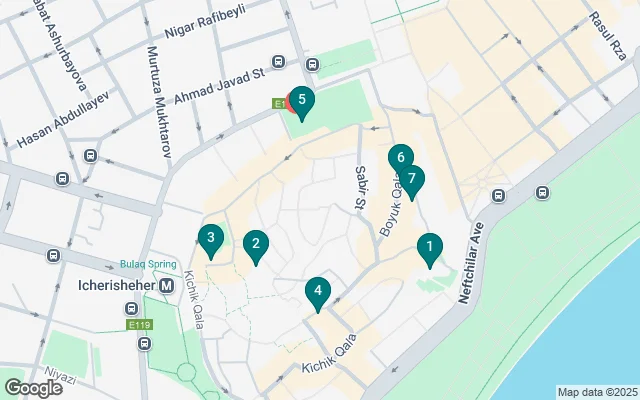Tap map pin number 4
The height and width of the screenshot is (400, 640).
[x=317, y=292]
